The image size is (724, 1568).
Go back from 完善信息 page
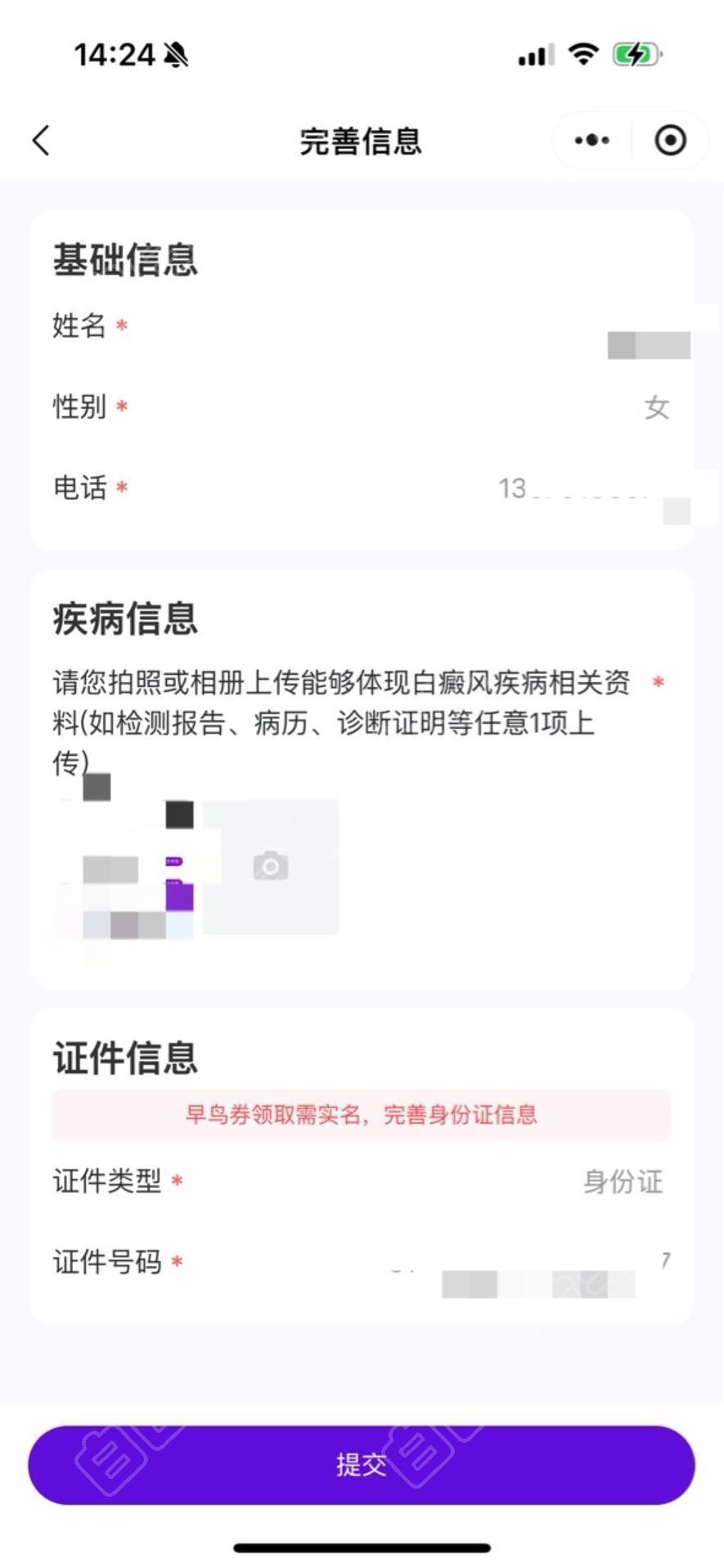[x=41, y=141]
